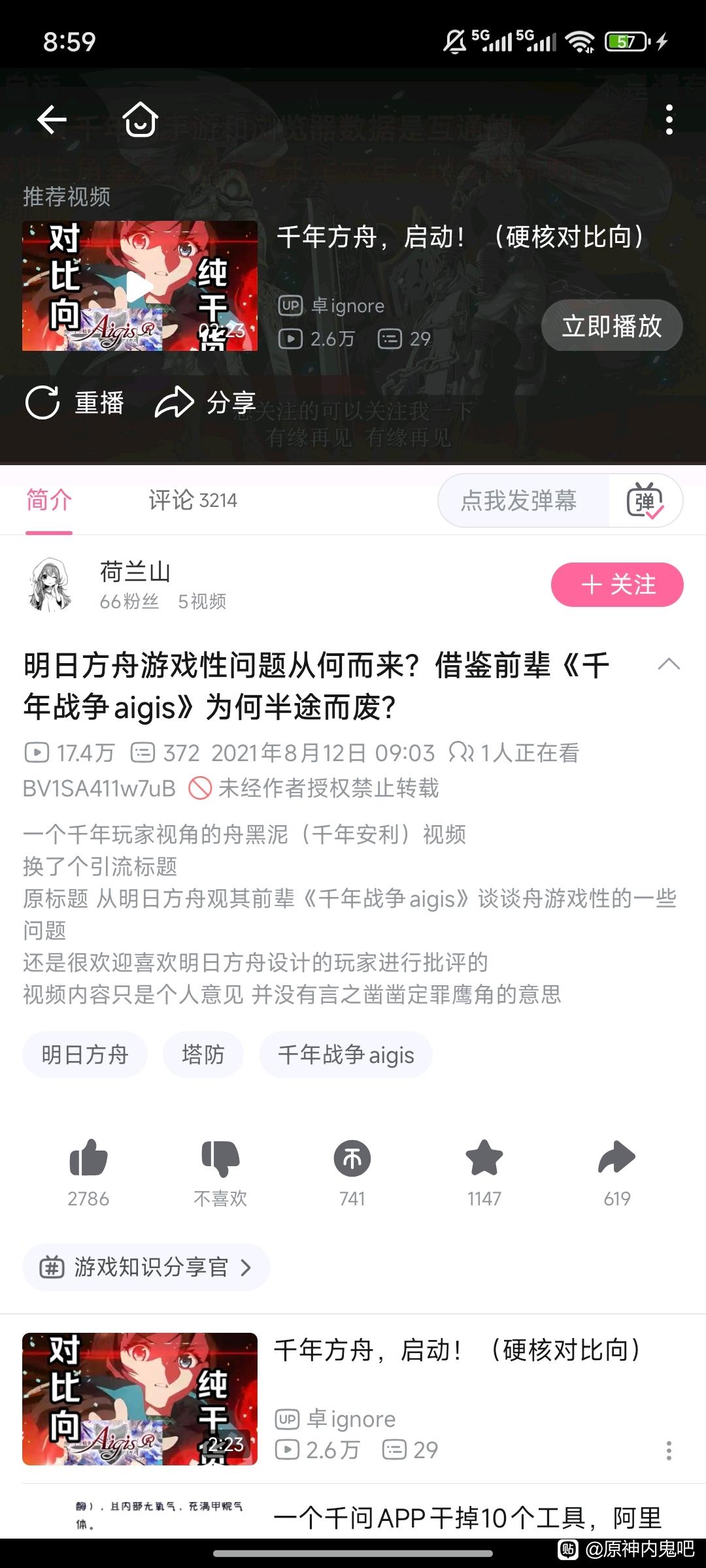706x1568 pixels.
Task: Tap 分享 in the player overlay
Action: tap(205, 402)
